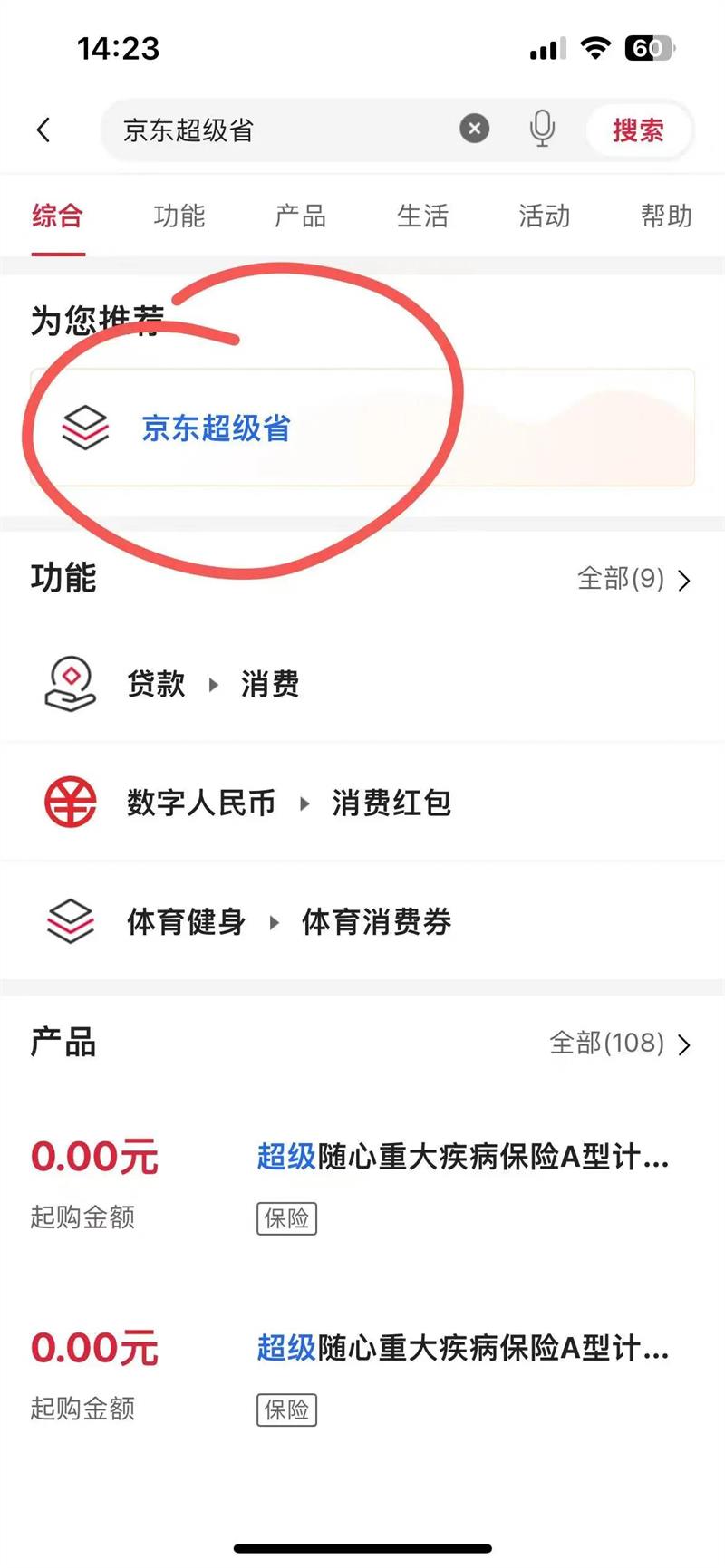Switch to the 活动 tab
This screenshot has width=725, height=1568.
tap(544, 216)
